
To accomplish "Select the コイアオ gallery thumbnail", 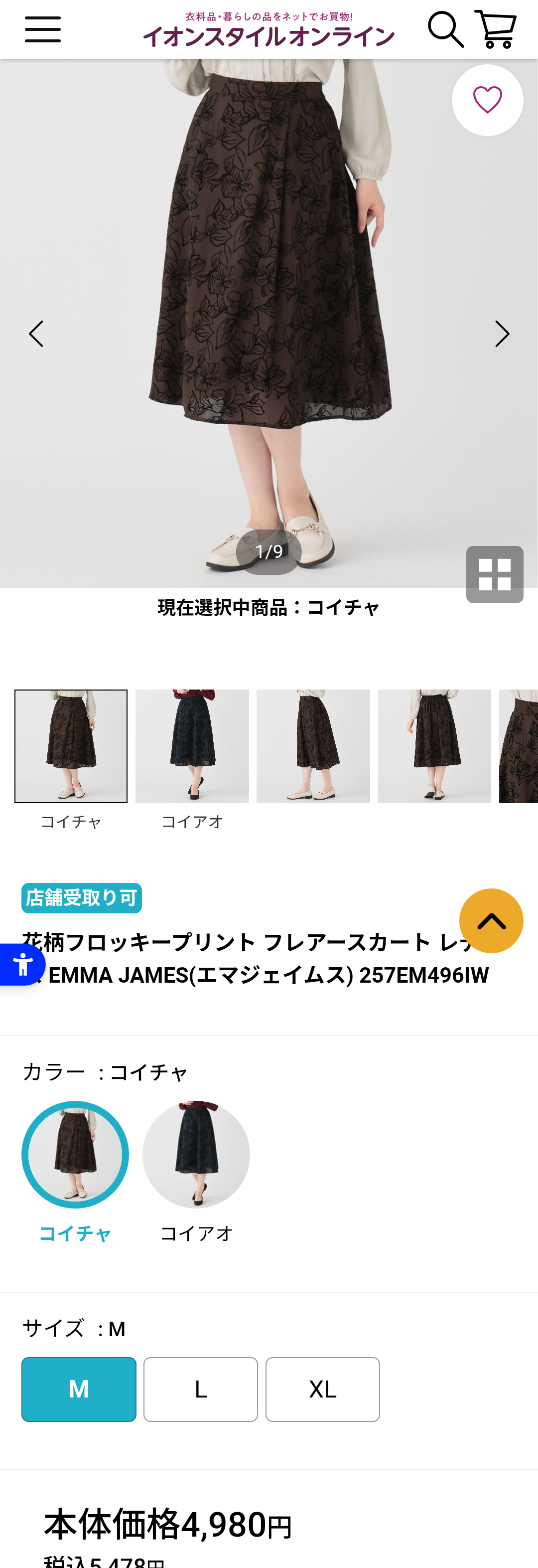I will click(192, 746).
